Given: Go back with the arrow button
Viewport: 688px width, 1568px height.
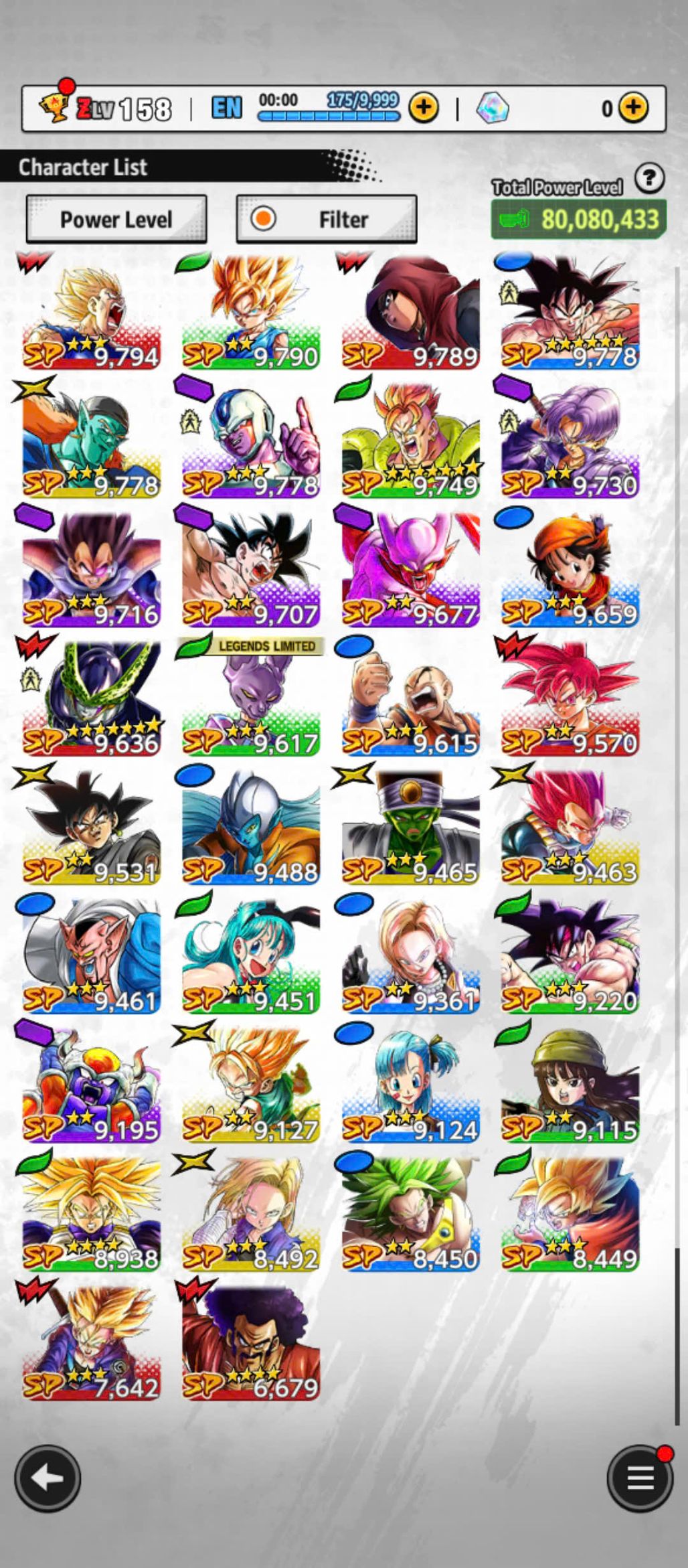Looking at the screenshot, I should pyautogui.click(x=48, y=1478).
